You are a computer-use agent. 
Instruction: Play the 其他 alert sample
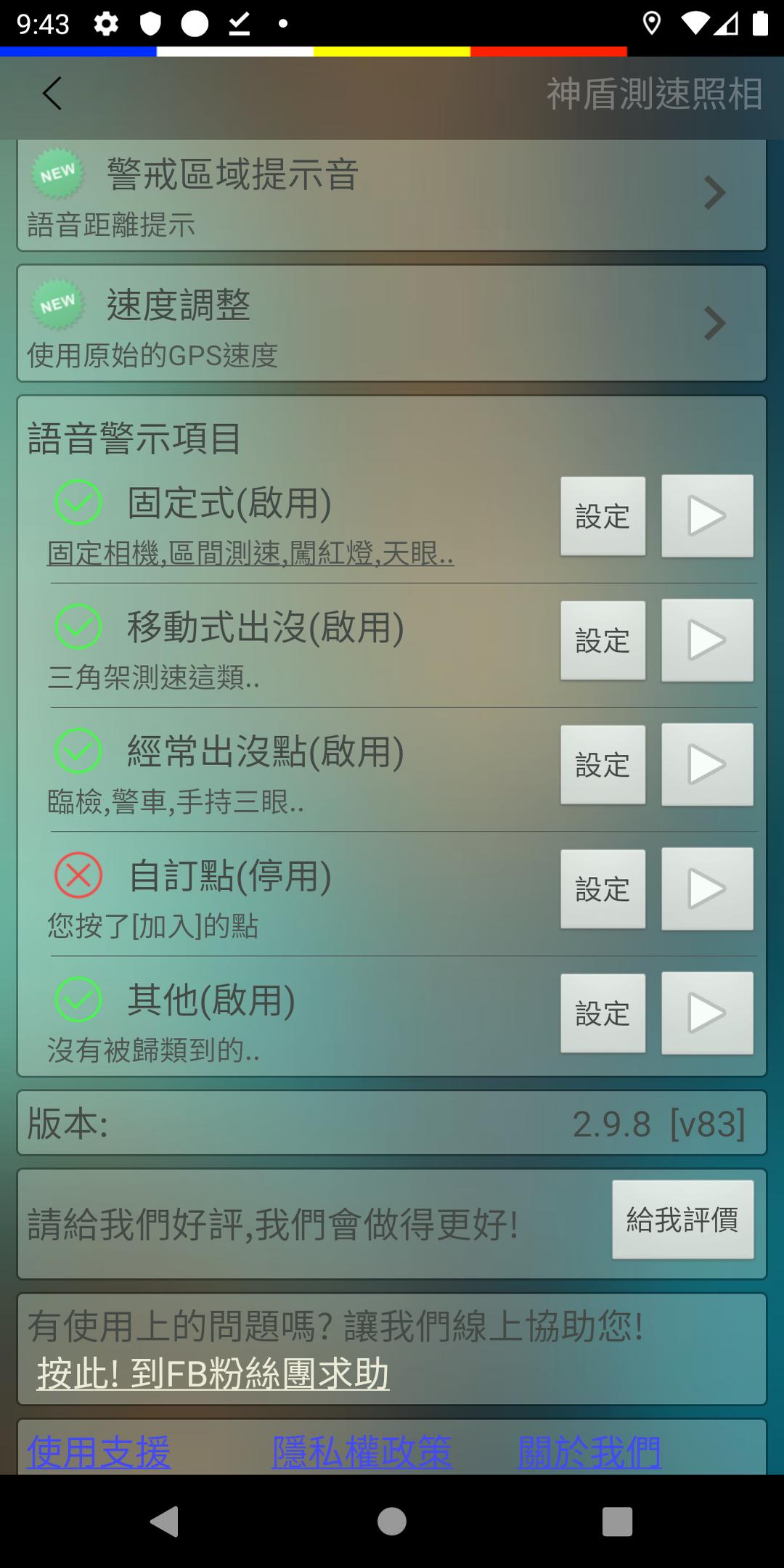tap(707, 1013)
